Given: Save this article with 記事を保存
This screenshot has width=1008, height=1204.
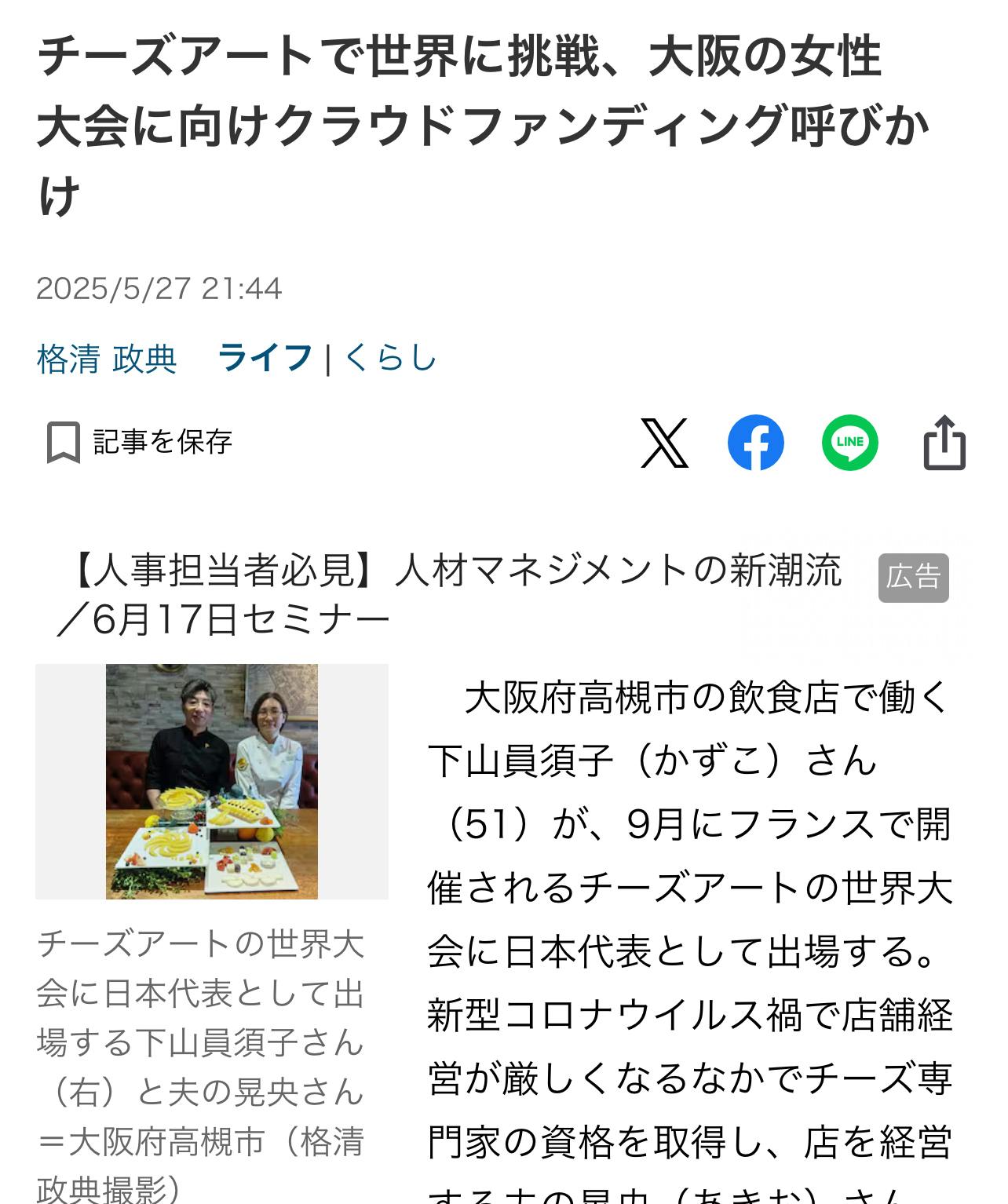Looking at the screenshot, I should click(x=140, y=442).
